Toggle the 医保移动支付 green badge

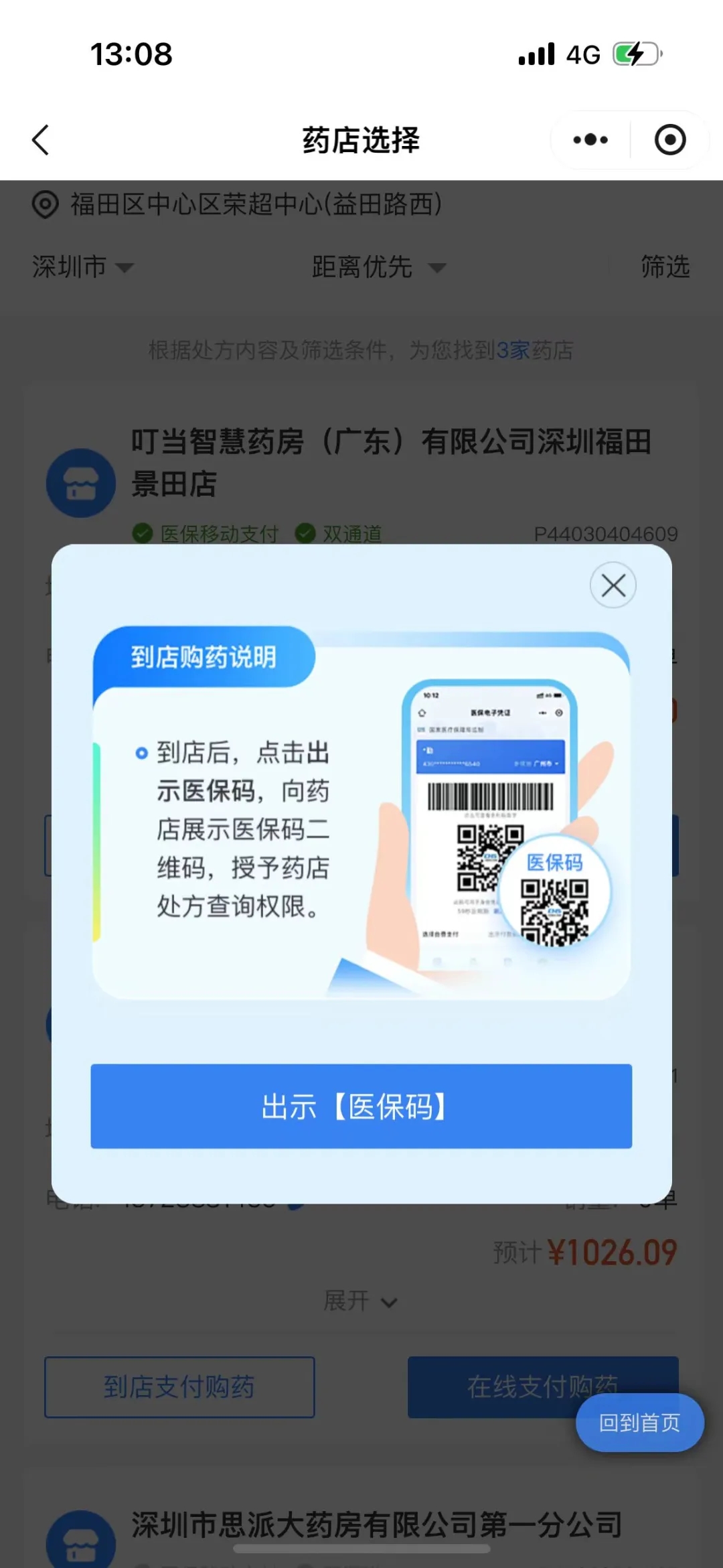pos(208,534)
